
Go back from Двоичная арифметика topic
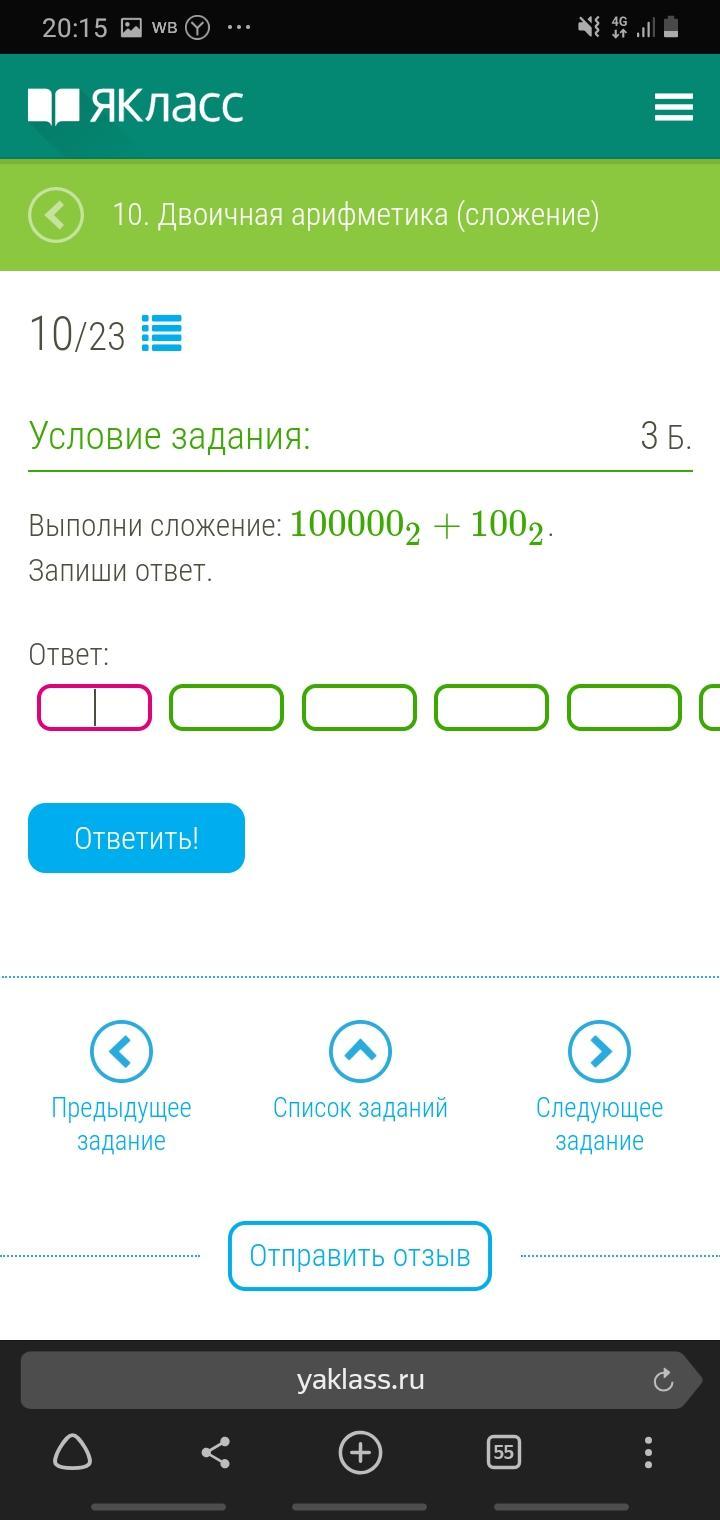point(56,215)
